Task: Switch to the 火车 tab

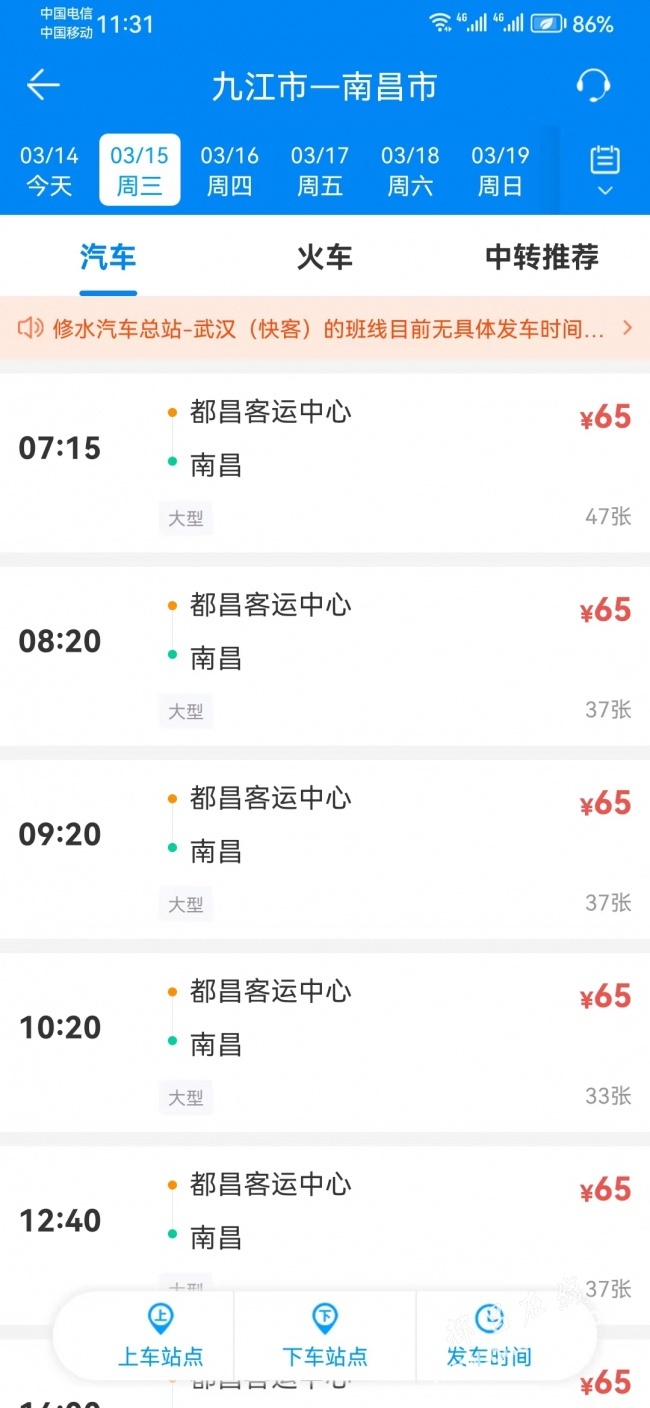Action: pos(324,257)
